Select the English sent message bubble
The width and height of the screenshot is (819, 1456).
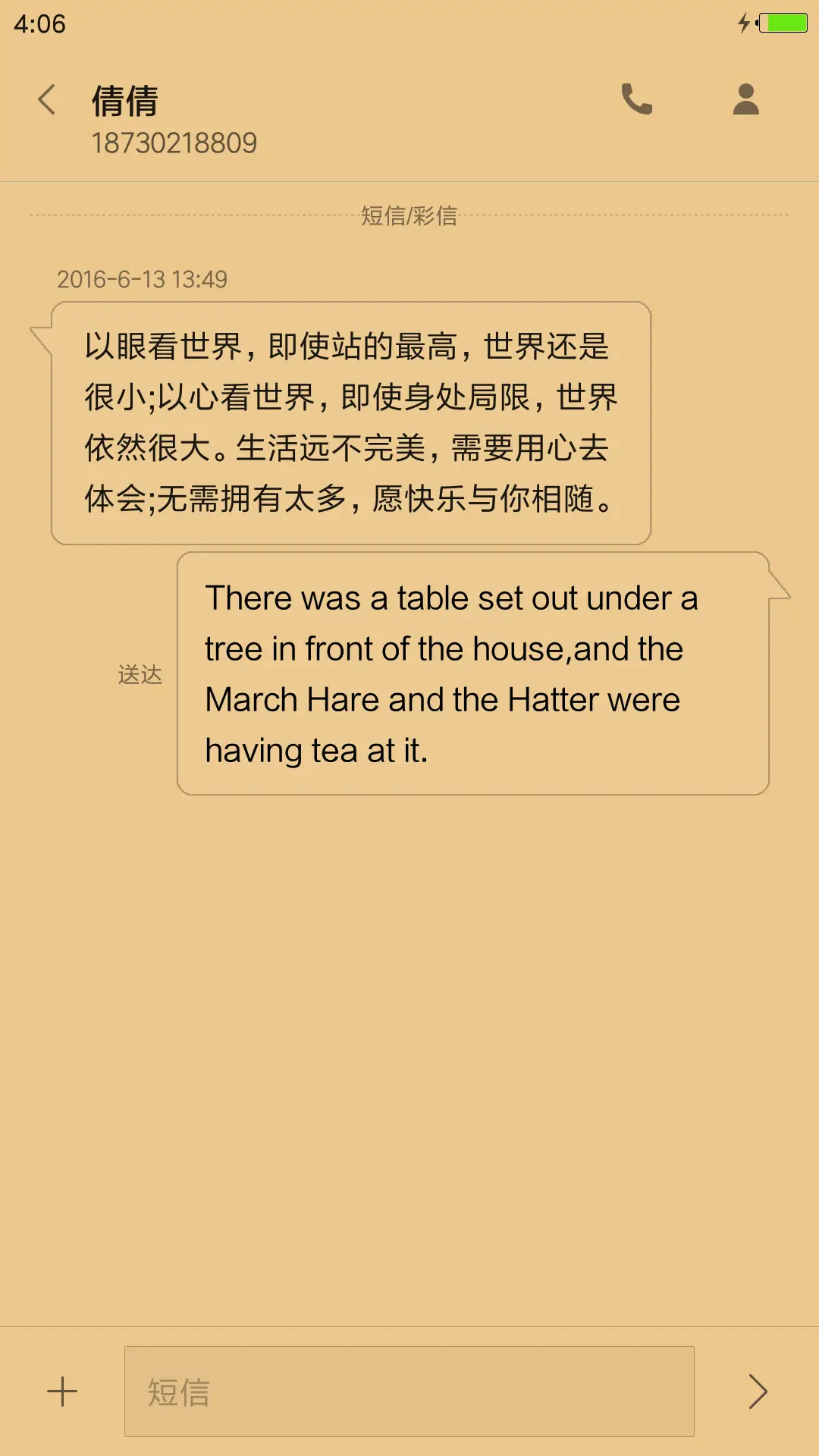pyautogui.click(x=470, y=673)
